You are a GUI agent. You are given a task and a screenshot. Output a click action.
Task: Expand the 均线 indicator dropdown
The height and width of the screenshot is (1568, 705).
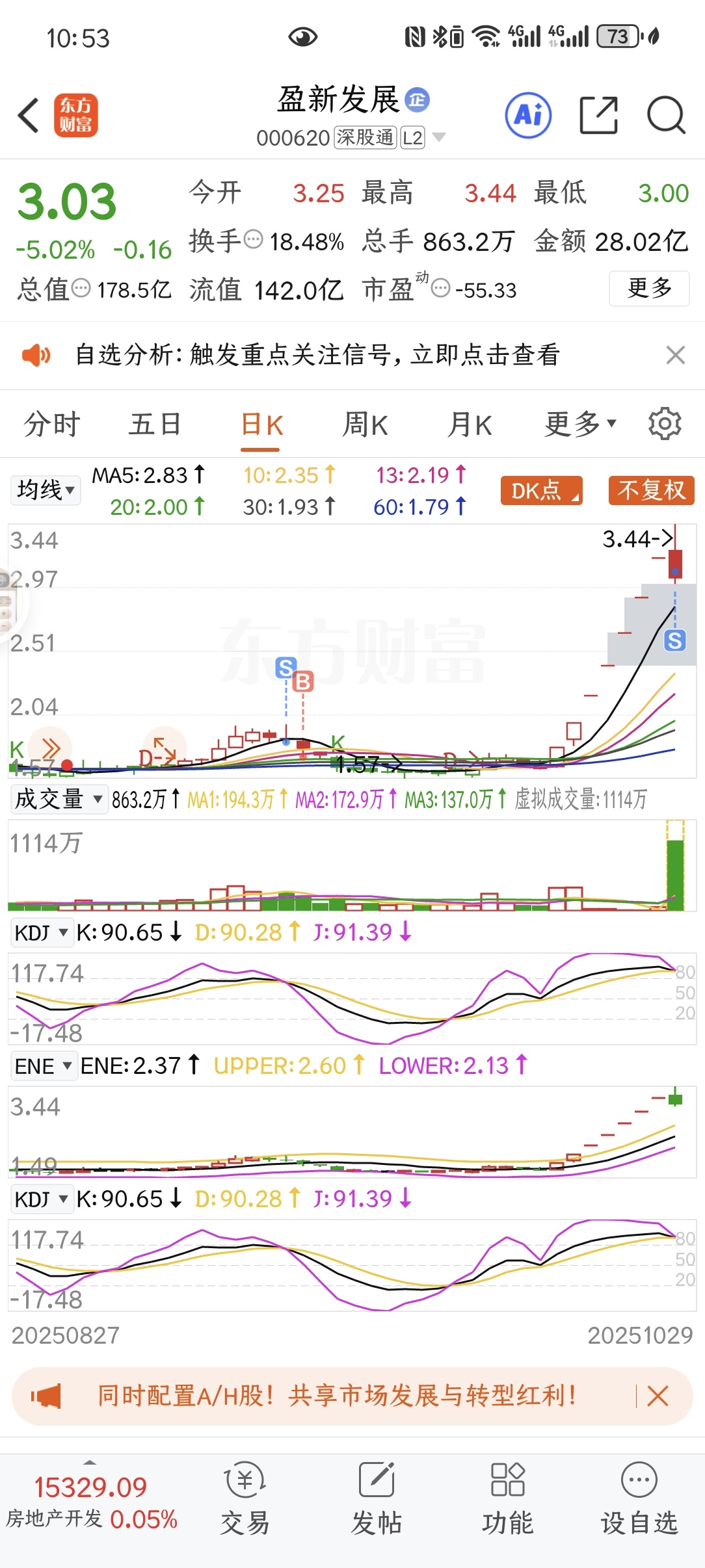(46, 490)
